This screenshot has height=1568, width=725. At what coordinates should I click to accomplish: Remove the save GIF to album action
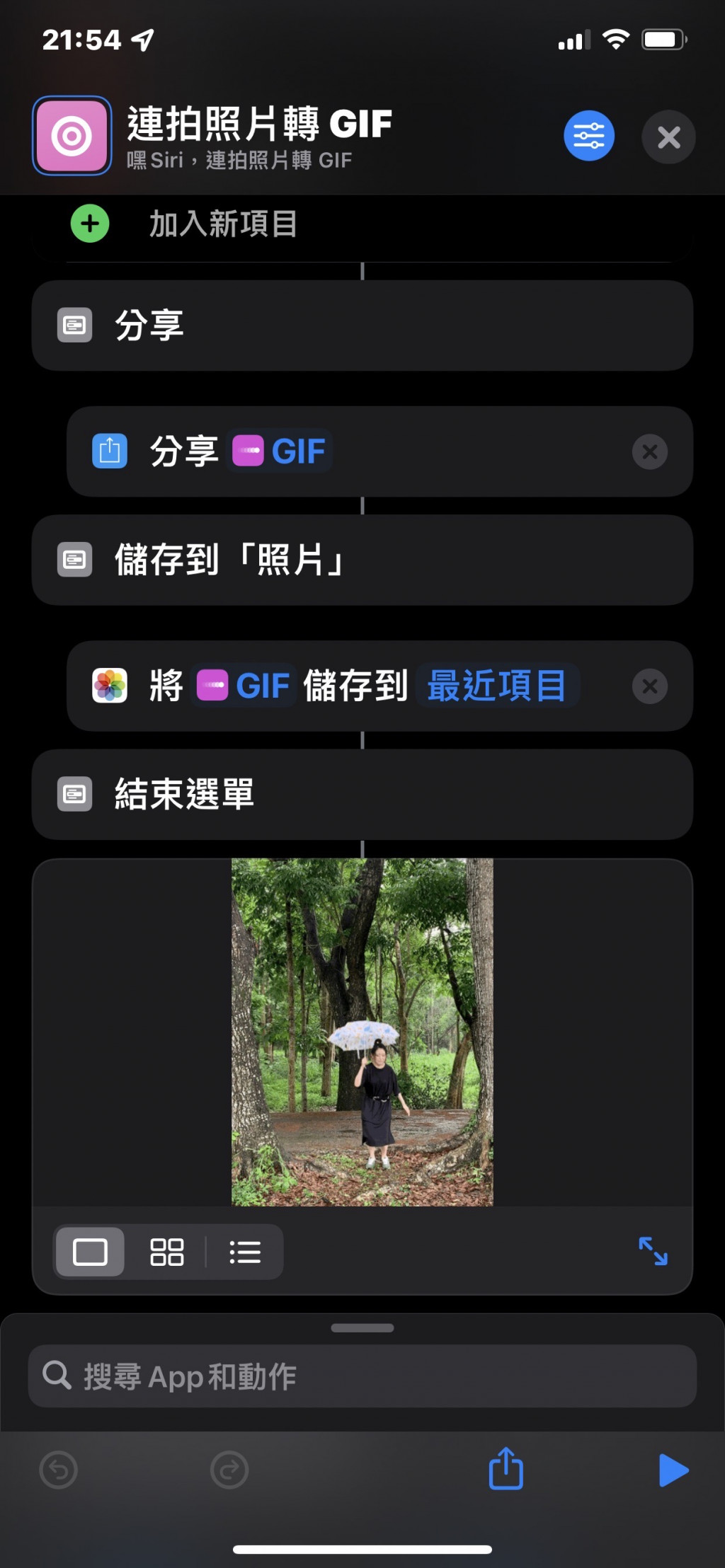(649, 686)
